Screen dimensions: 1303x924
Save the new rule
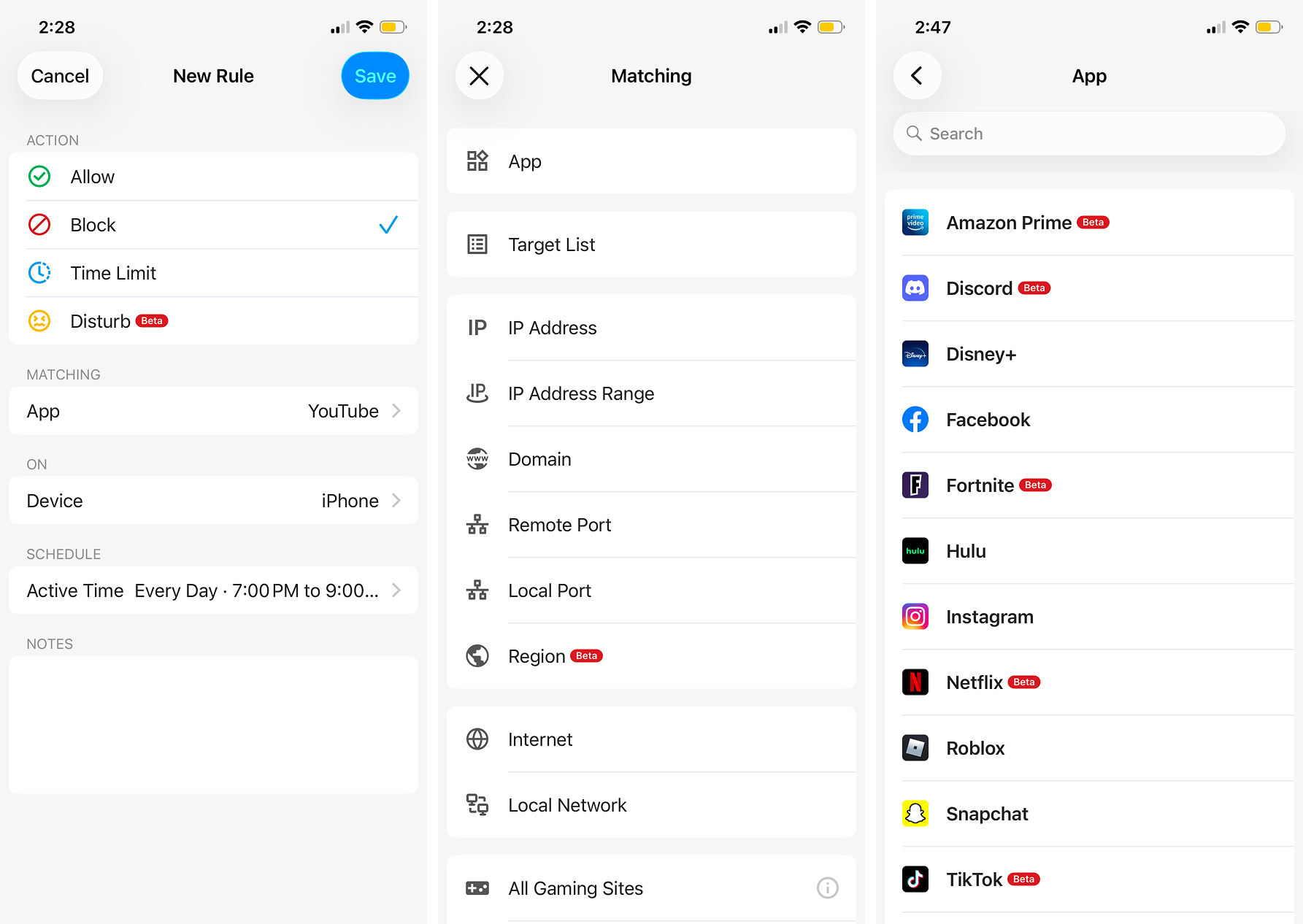coord(374,76)
